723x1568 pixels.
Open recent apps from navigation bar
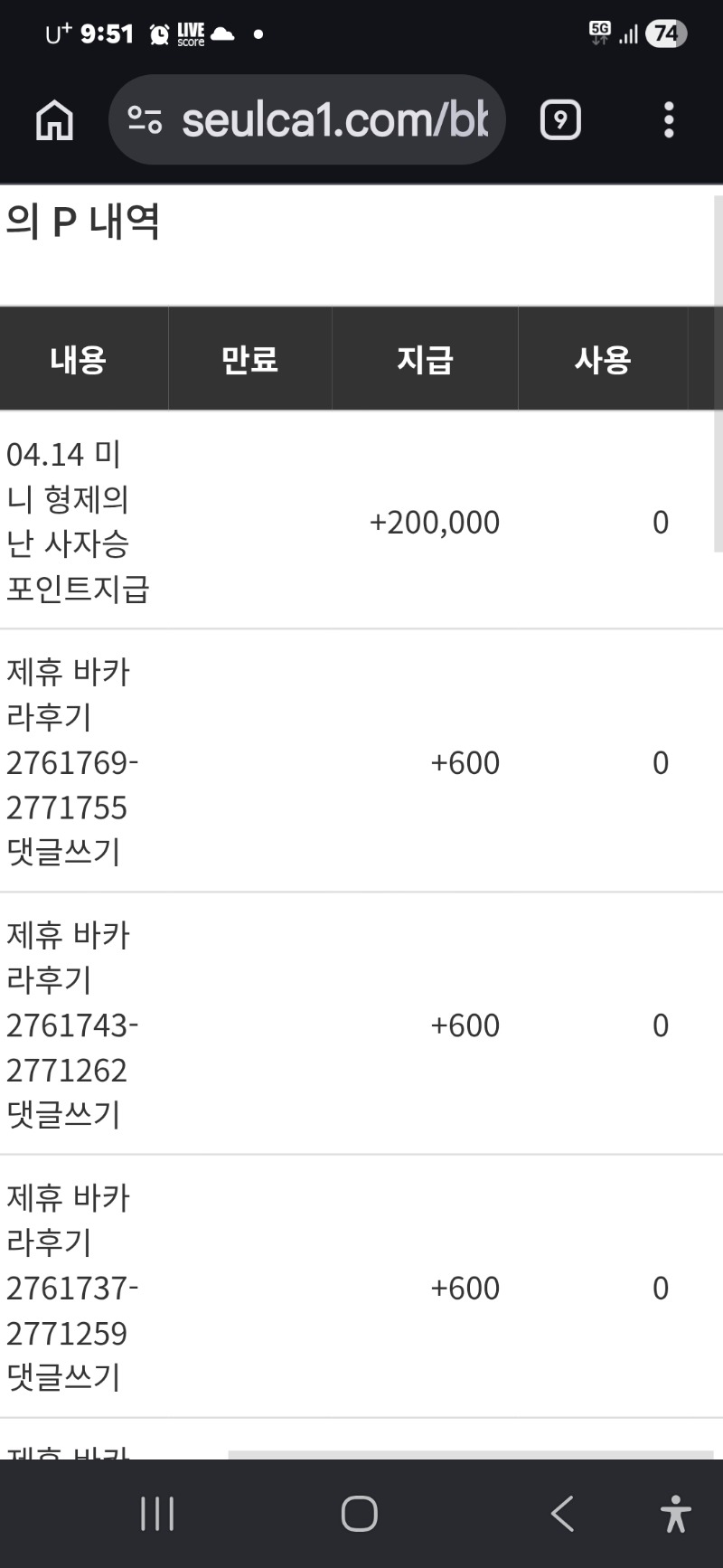coord(157,1513)
